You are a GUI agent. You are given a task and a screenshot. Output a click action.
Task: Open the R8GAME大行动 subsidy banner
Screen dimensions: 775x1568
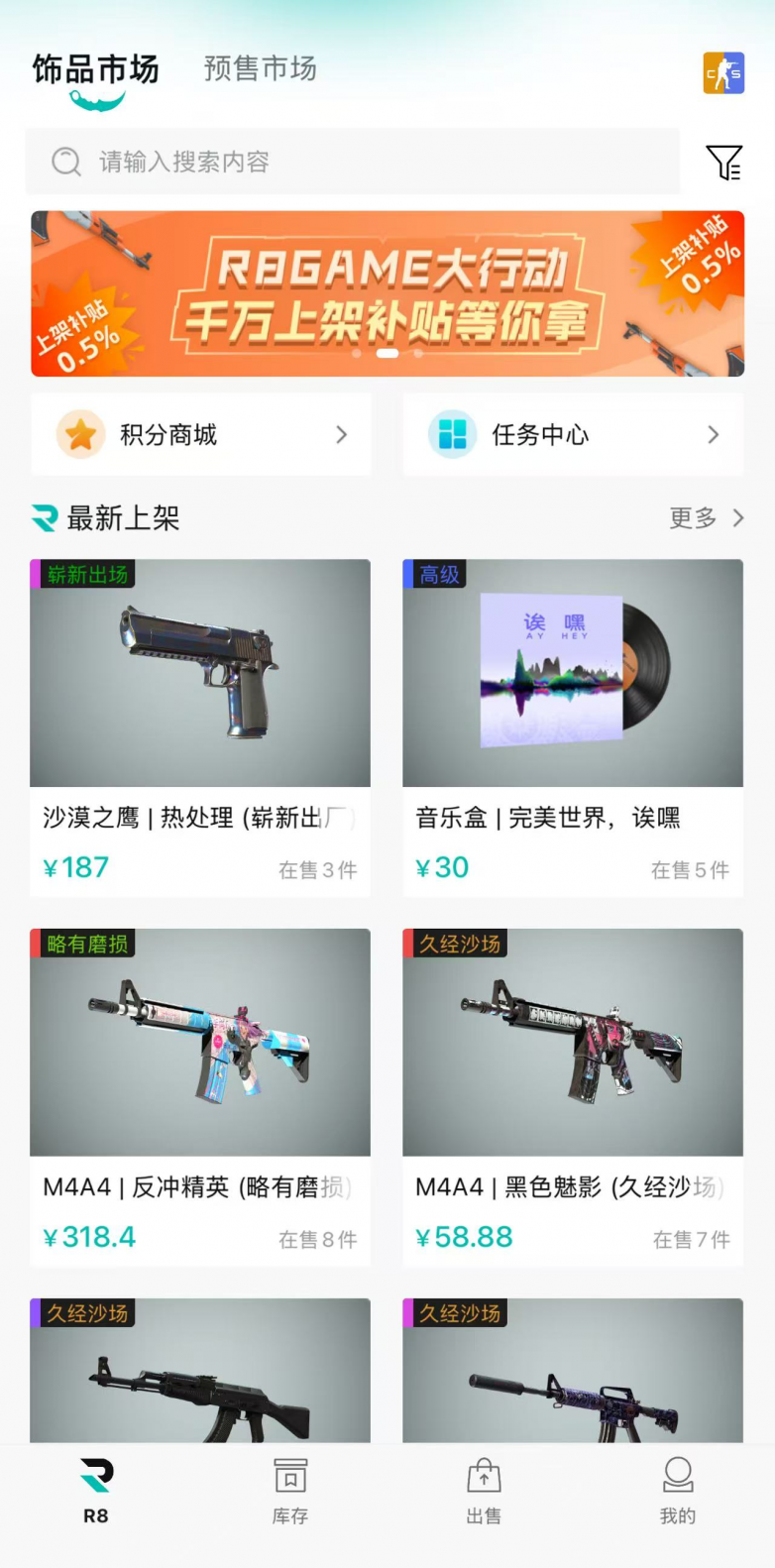tap(387, 293)
